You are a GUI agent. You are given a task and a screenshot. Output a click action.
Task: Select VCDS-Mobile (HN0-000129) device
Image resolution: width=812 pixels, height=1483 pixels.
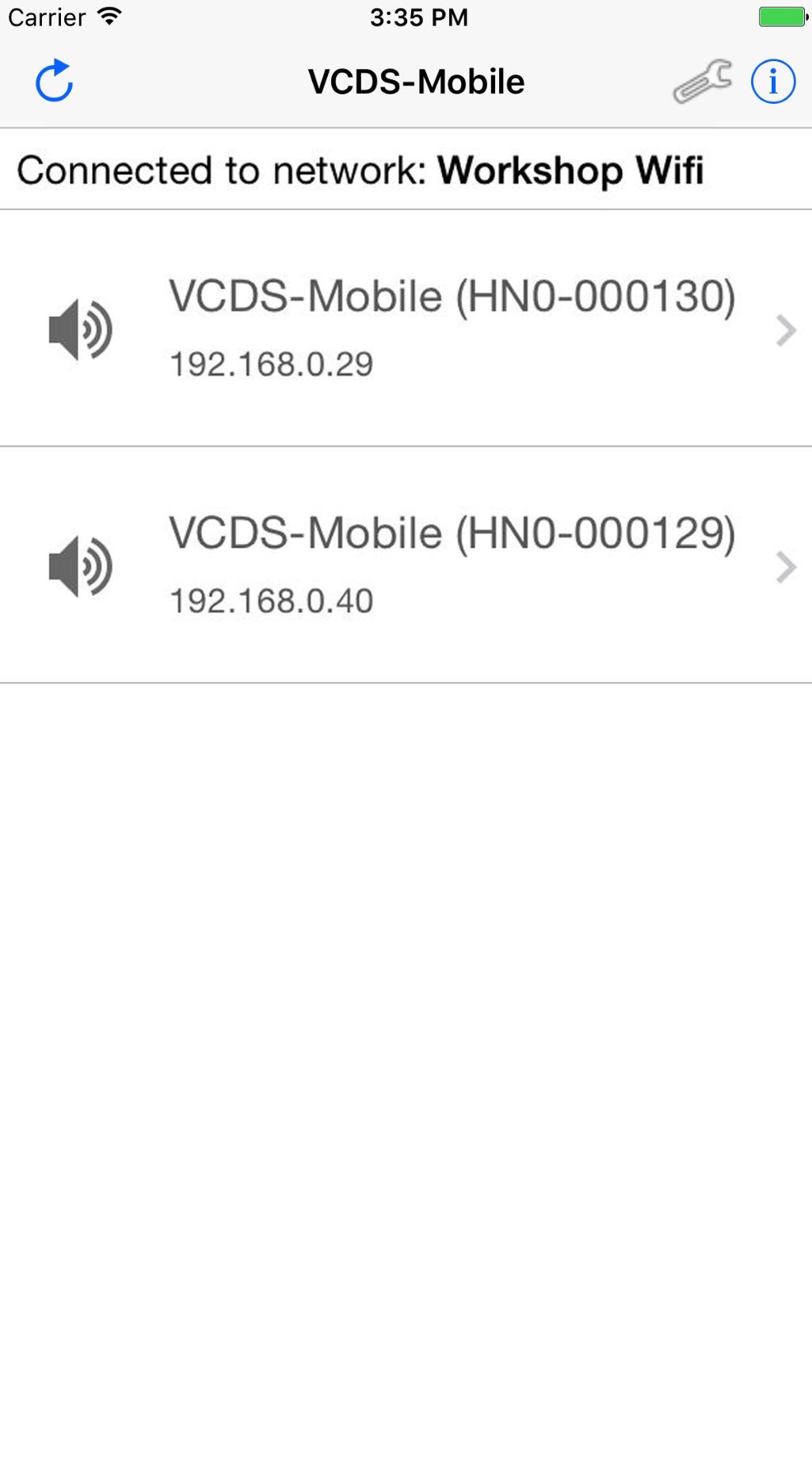point(406,565)
